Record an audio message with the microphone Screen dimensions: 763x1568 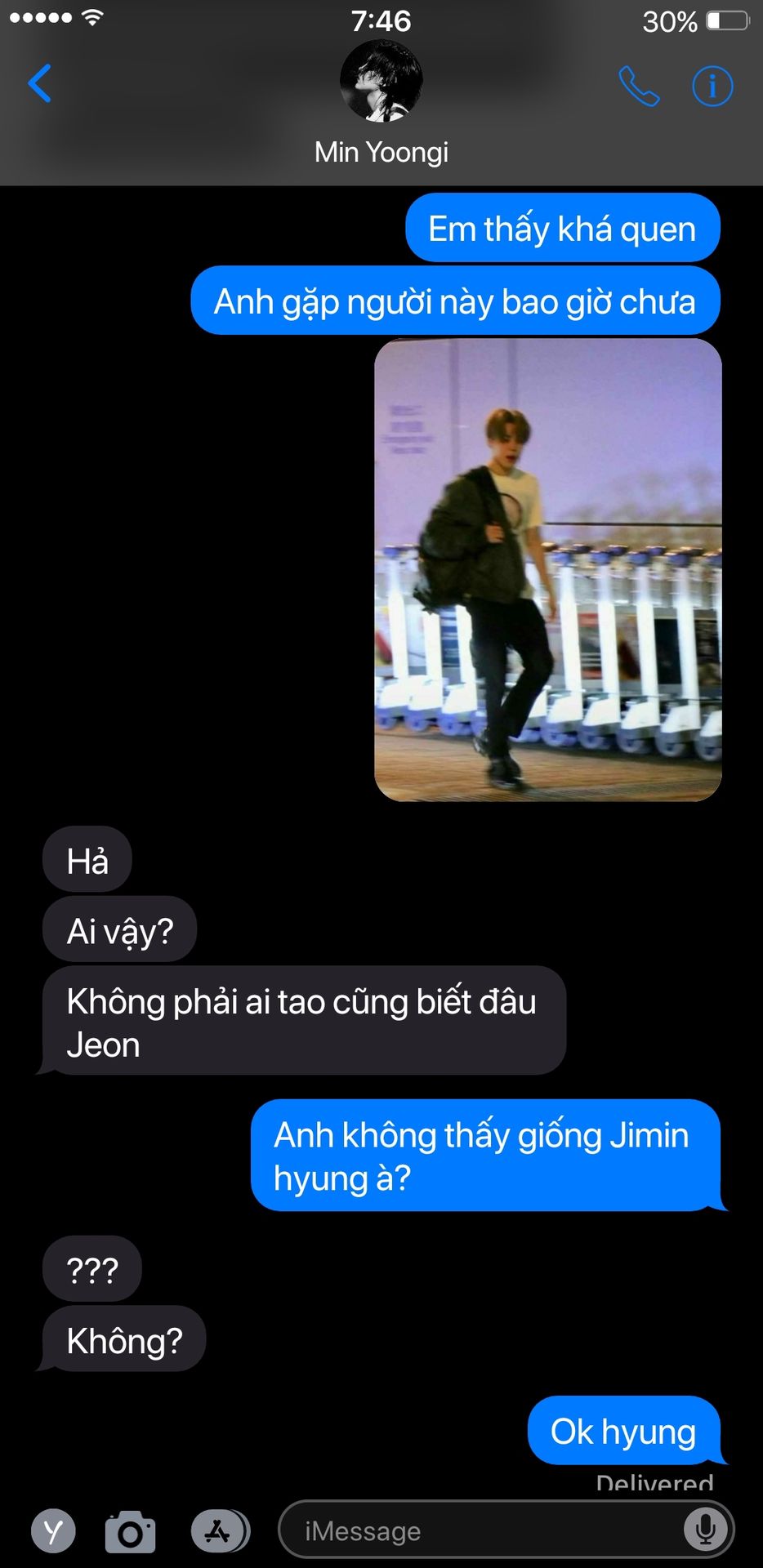click(705, 1530)
